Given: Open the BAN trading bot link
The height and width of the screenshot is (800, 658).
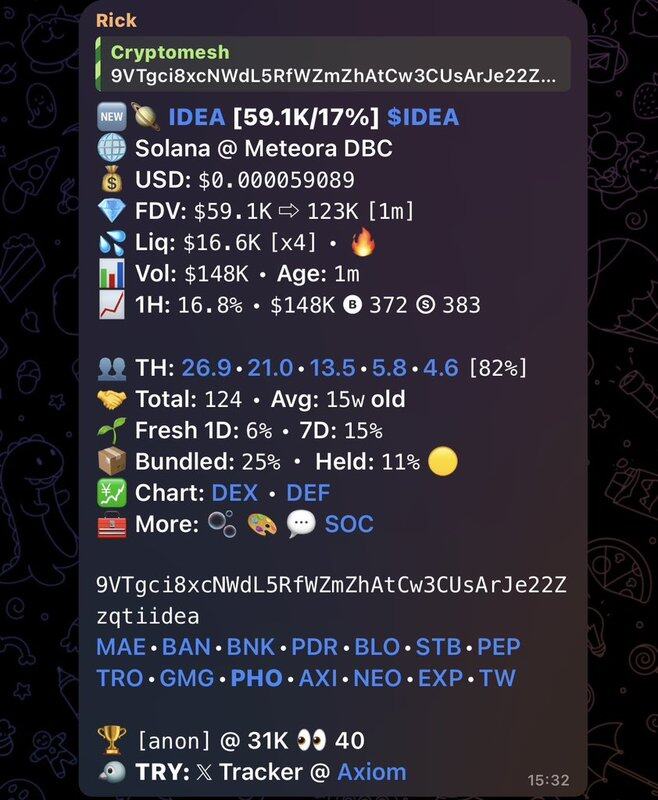Looking at the screenshot, I should pos(186,646).
